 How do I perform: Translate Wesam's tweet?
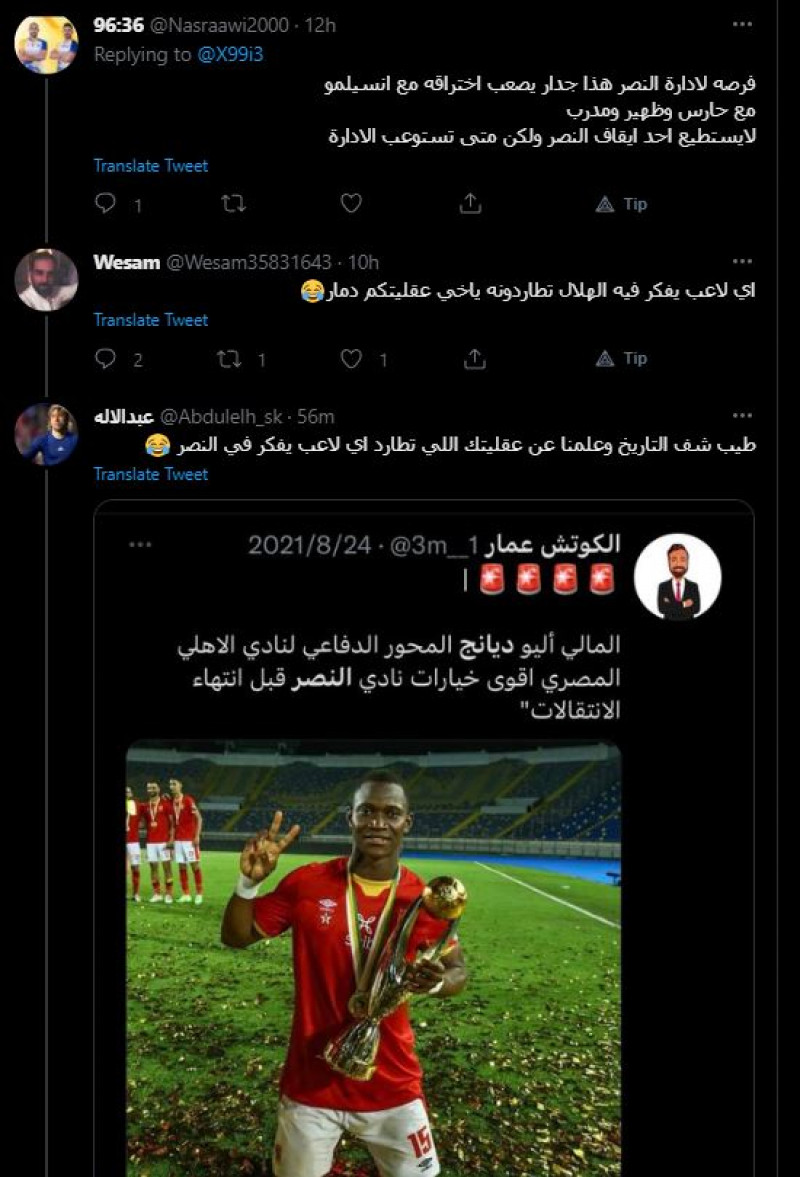click(151, 320)
